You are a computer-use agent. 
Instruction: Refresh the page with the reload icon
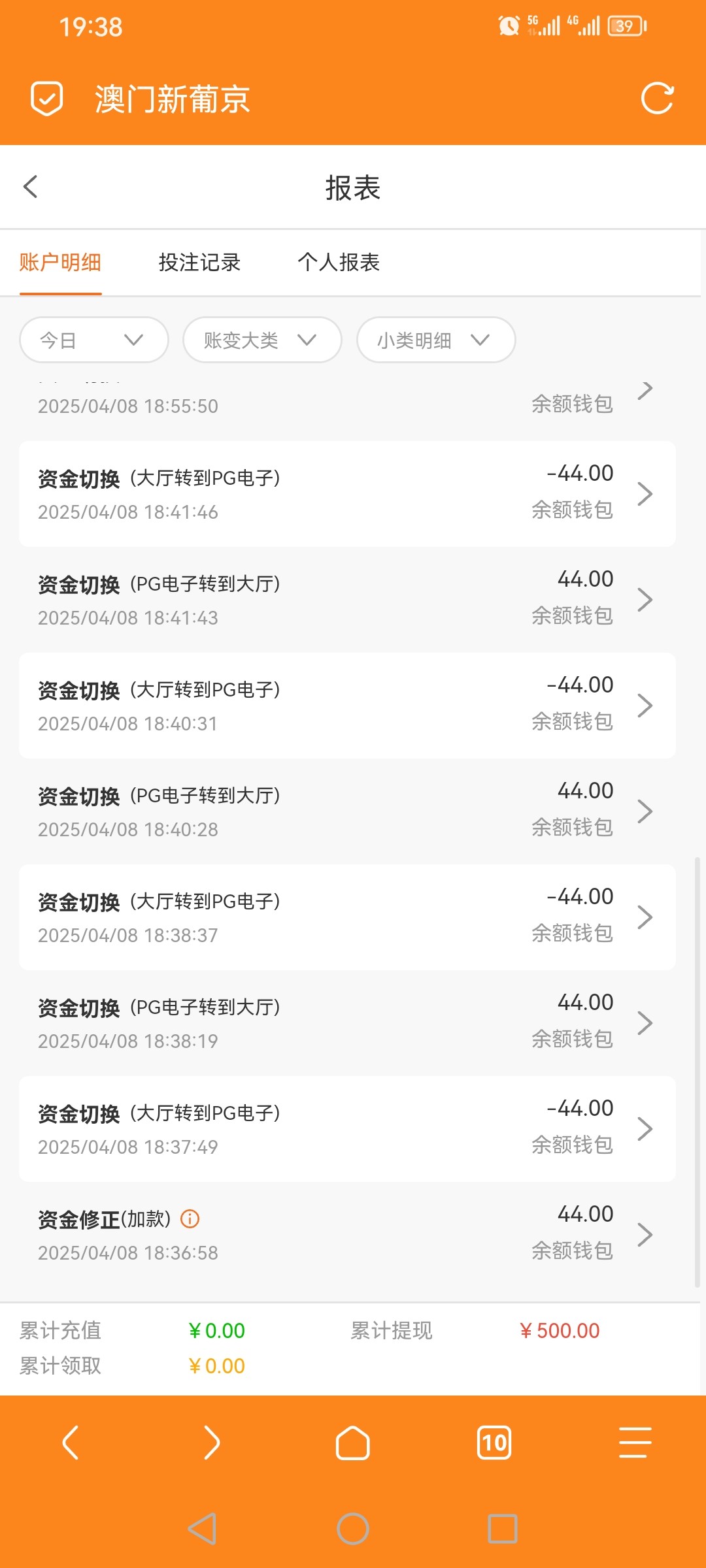pyautogui.click(x=657, y=99)
